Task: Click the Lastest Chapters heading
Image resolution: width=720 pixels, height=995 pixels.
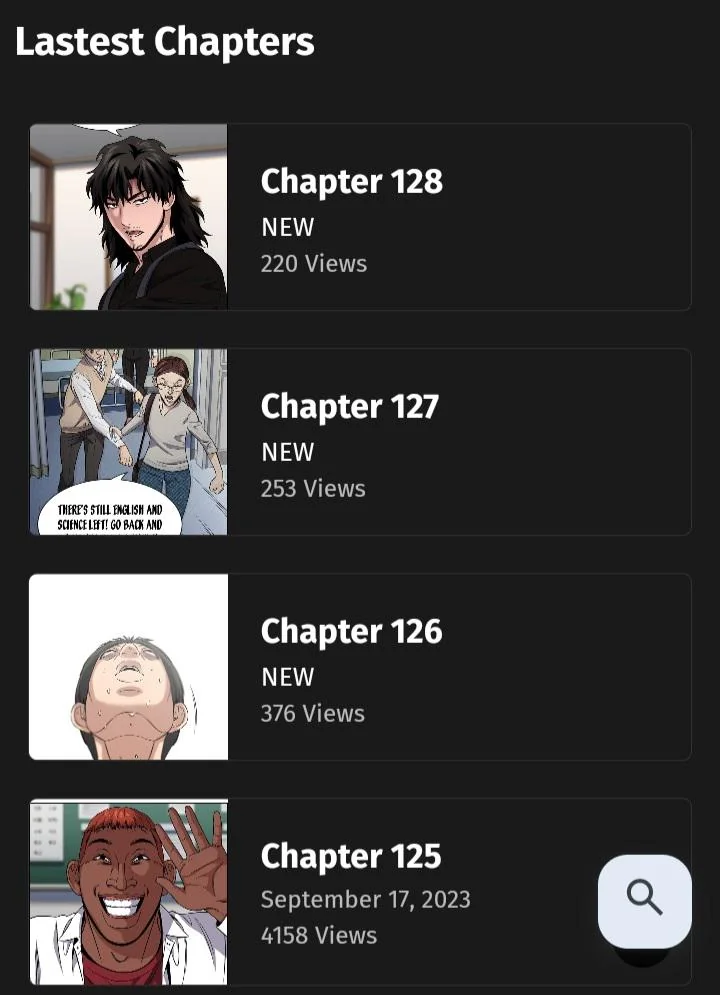Action: click(x=164, y=42)
